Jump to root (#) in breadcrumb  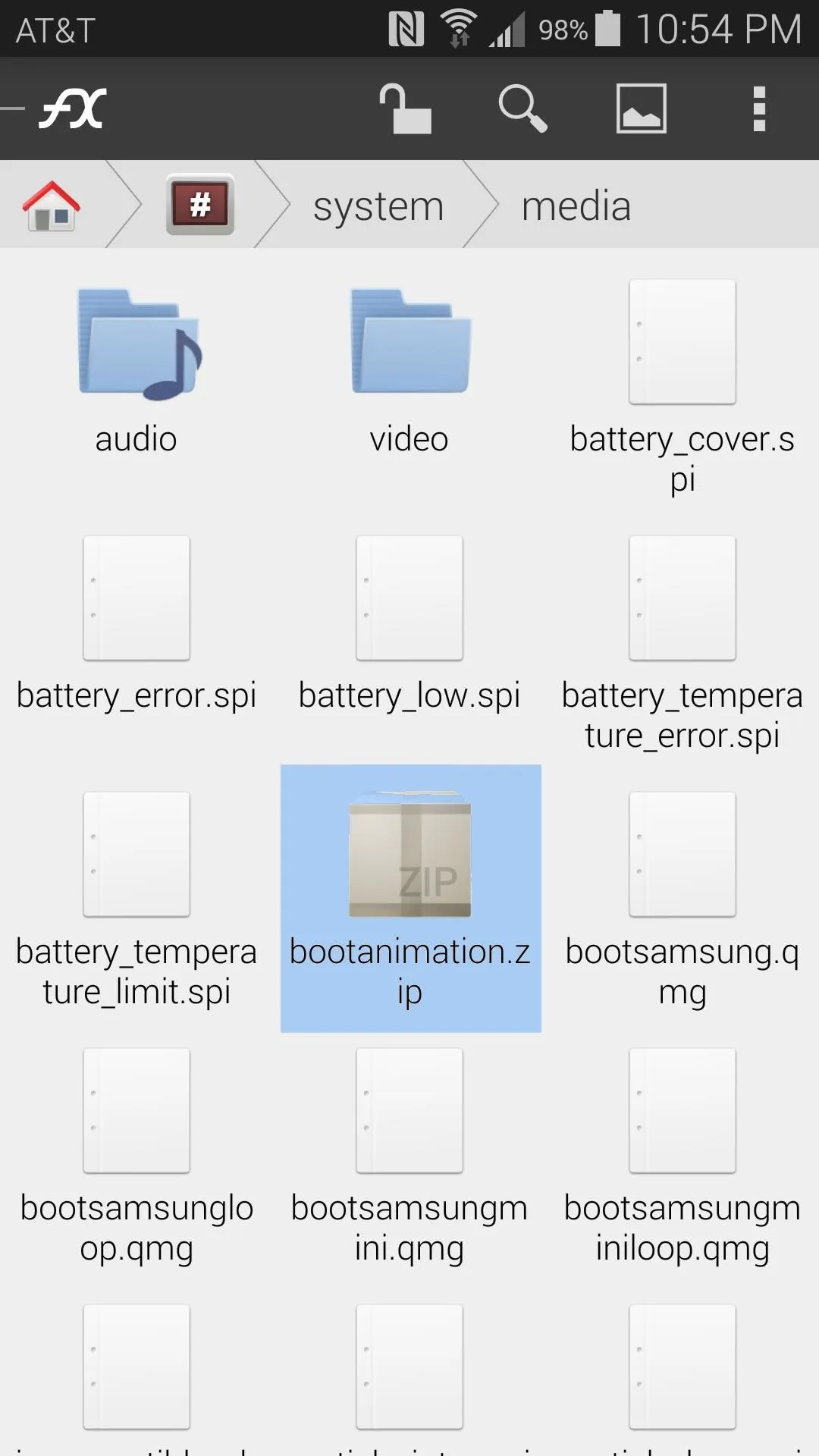(x=200, y=204)
